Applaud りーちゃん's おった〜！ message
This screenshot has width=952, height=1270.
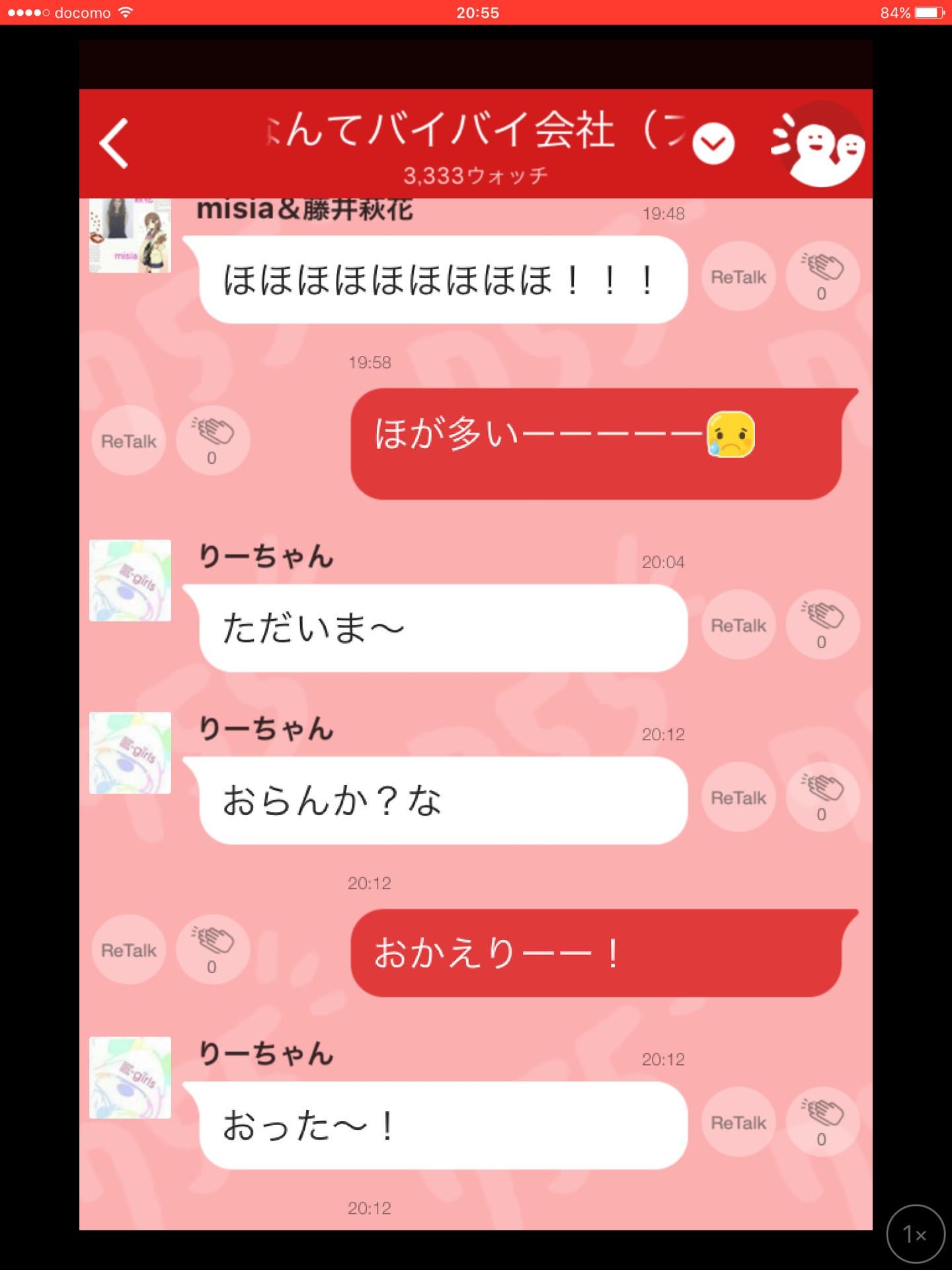[x=822, y=1122]
